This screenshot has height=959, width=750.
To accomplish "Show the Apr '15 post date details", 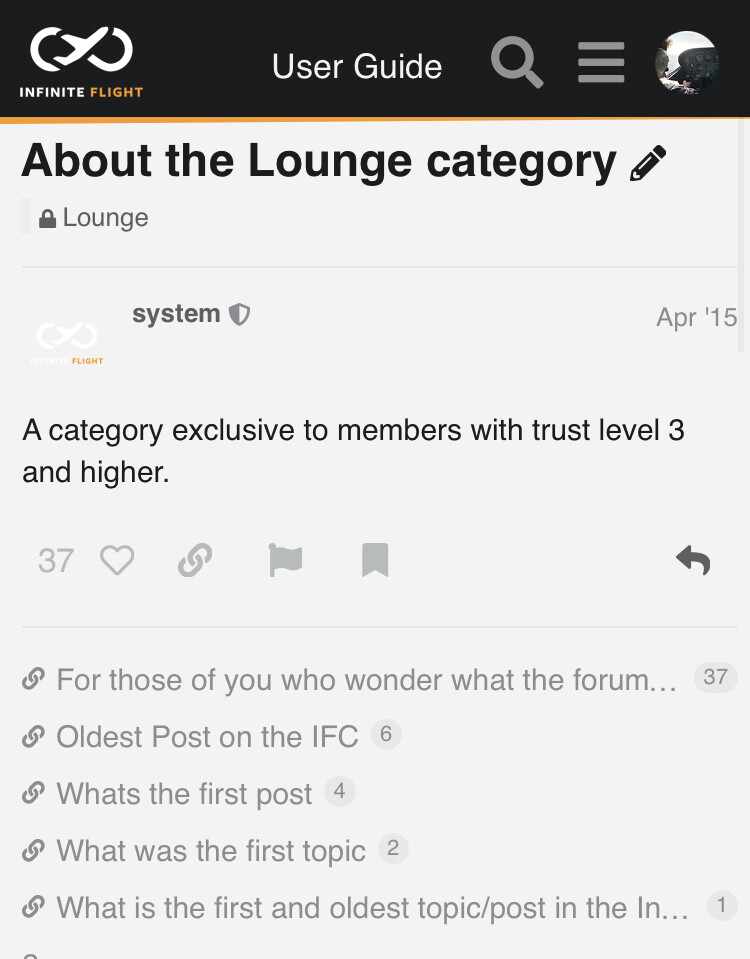I will [x=696, y=317].
